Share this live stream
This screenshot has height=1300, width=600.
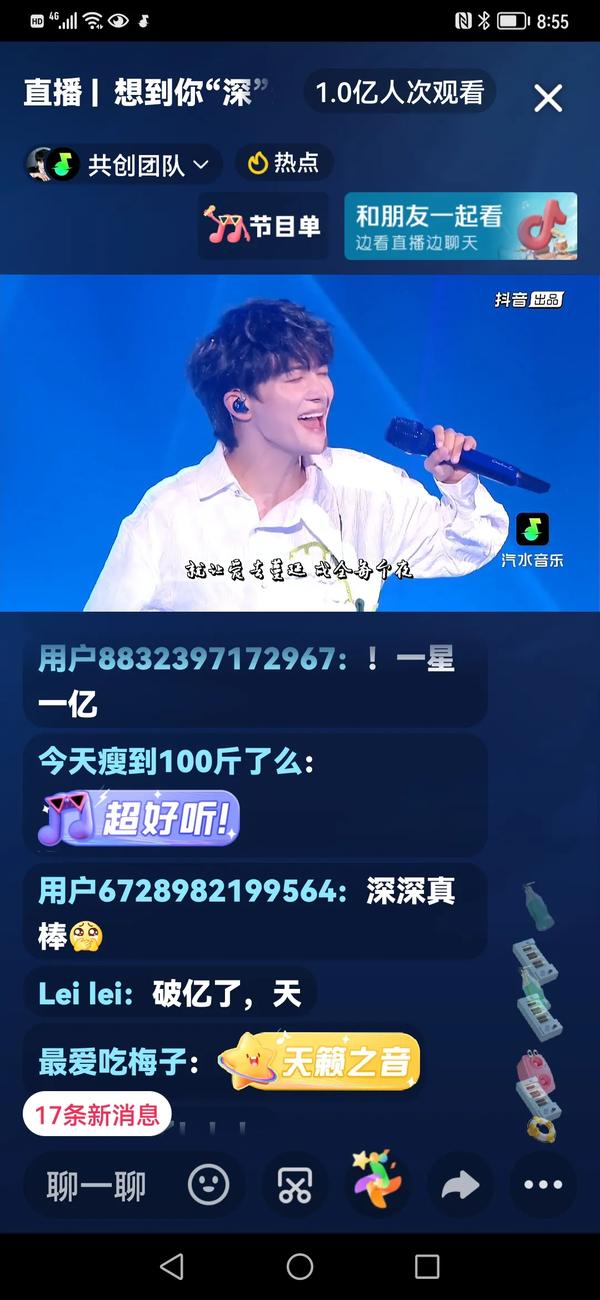point(460,1186)
